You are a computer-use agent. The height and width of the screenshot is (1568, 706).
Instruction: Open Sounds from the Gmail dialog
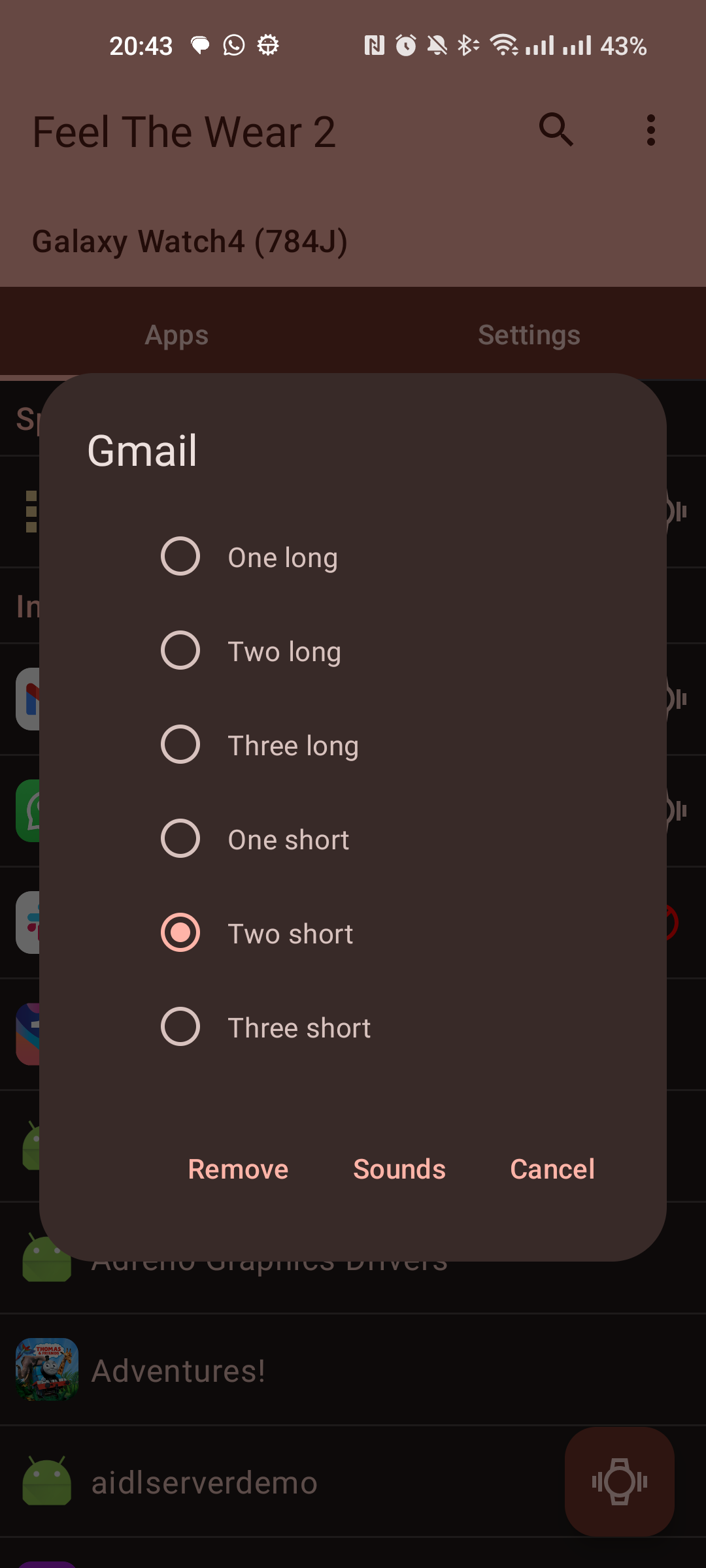point(399,1169)
